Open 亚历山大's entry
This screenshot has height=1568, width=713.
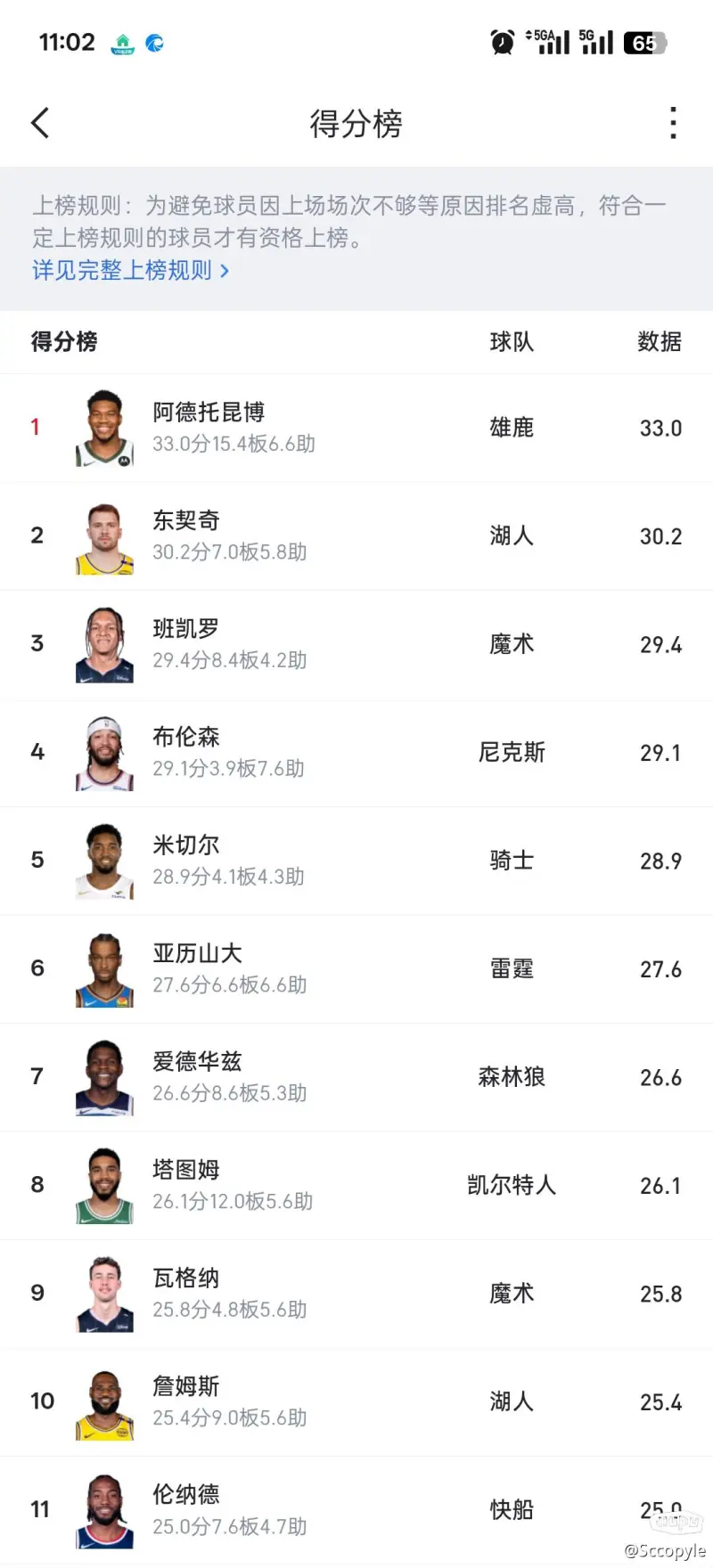tap(356, 968)
